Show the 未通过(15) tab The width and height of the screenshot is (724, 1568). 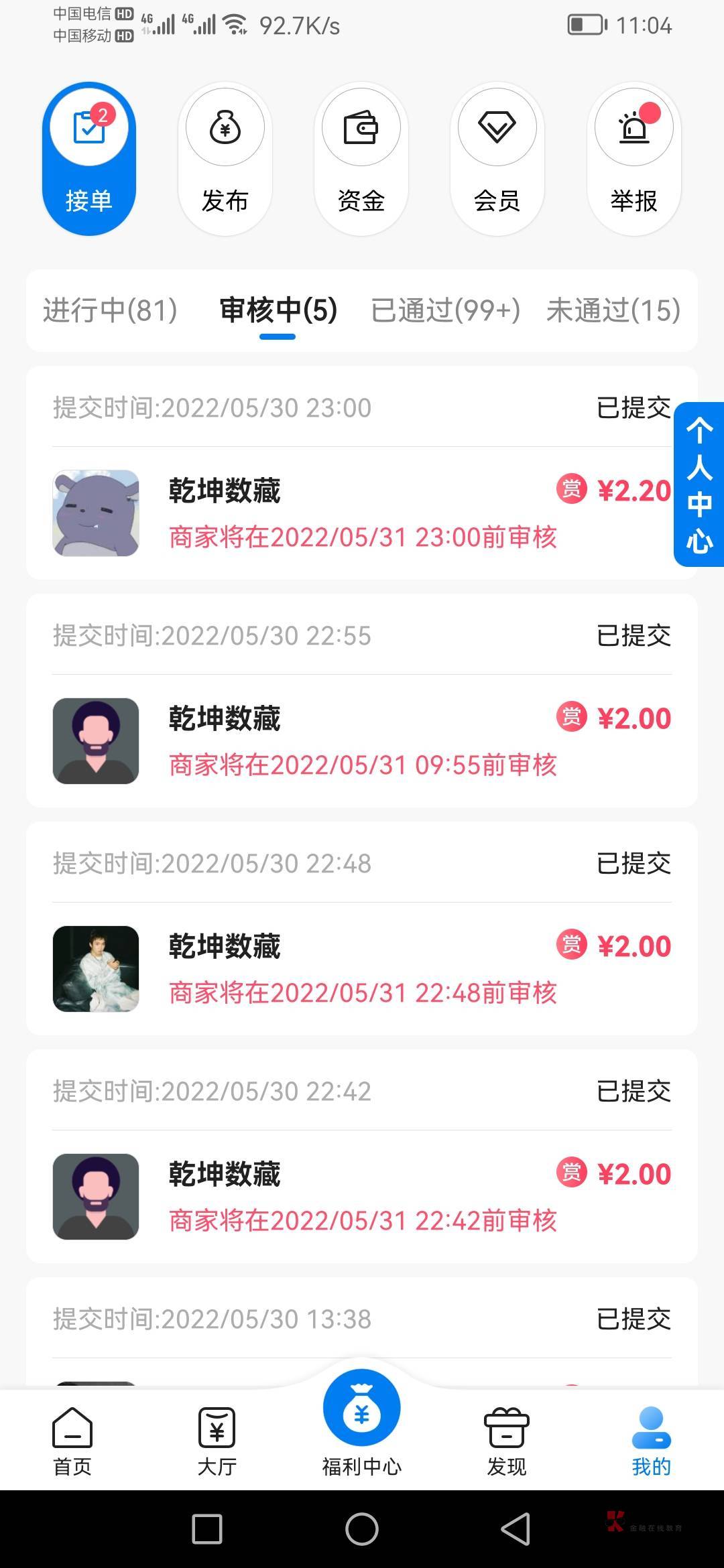click(613, 310)
